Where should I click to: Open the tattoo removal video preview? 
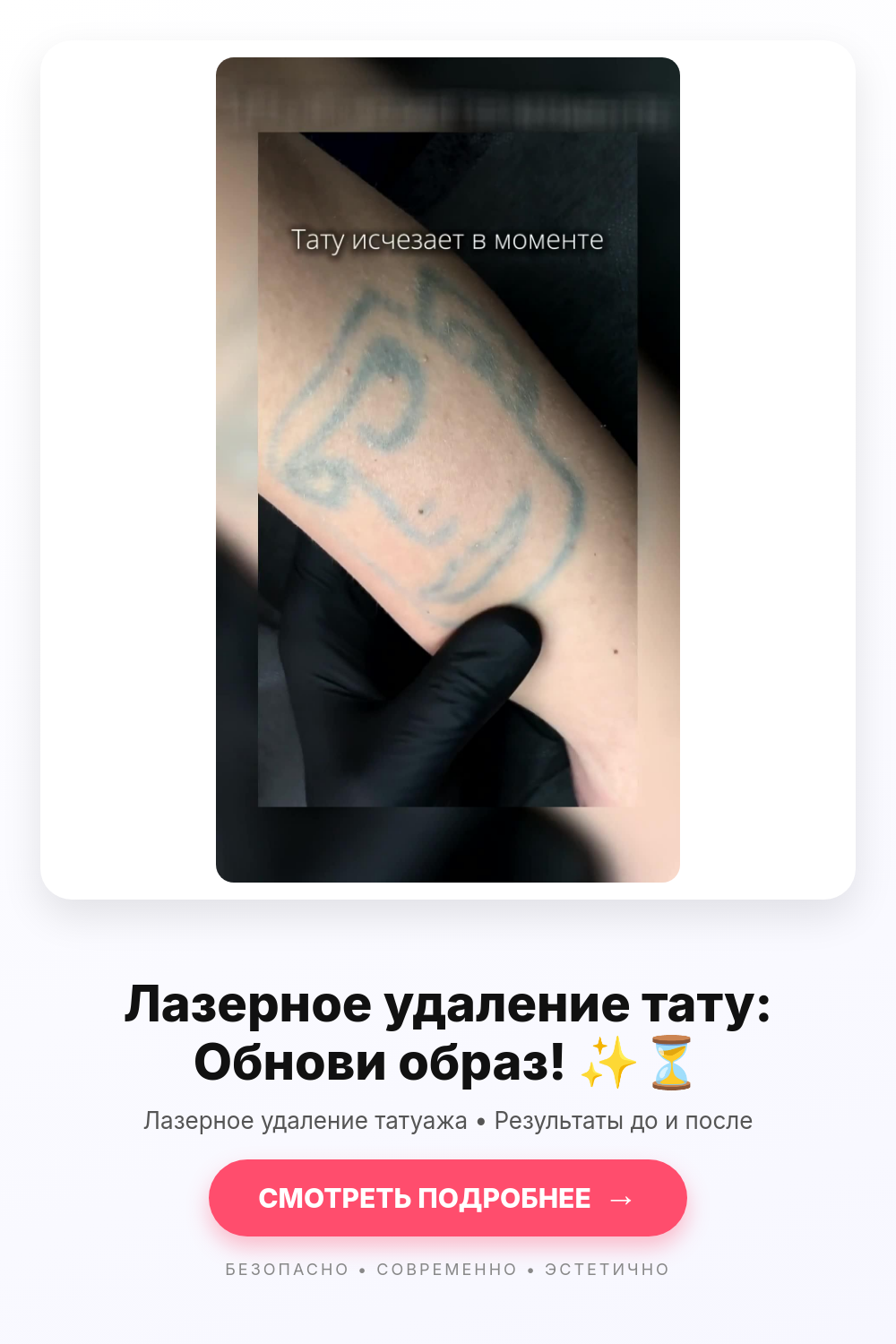coord(448,470)
